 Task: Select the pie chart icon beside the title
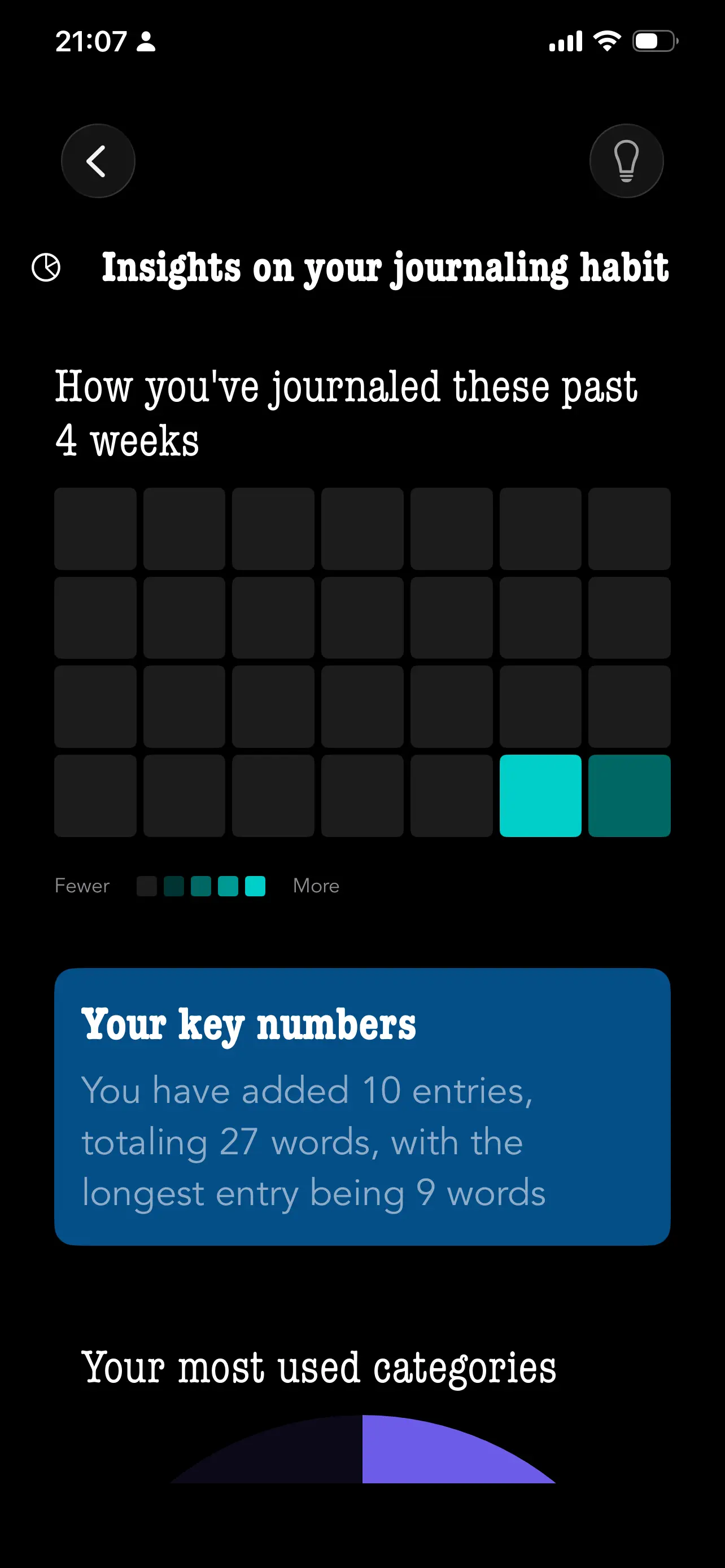[46, 266]
